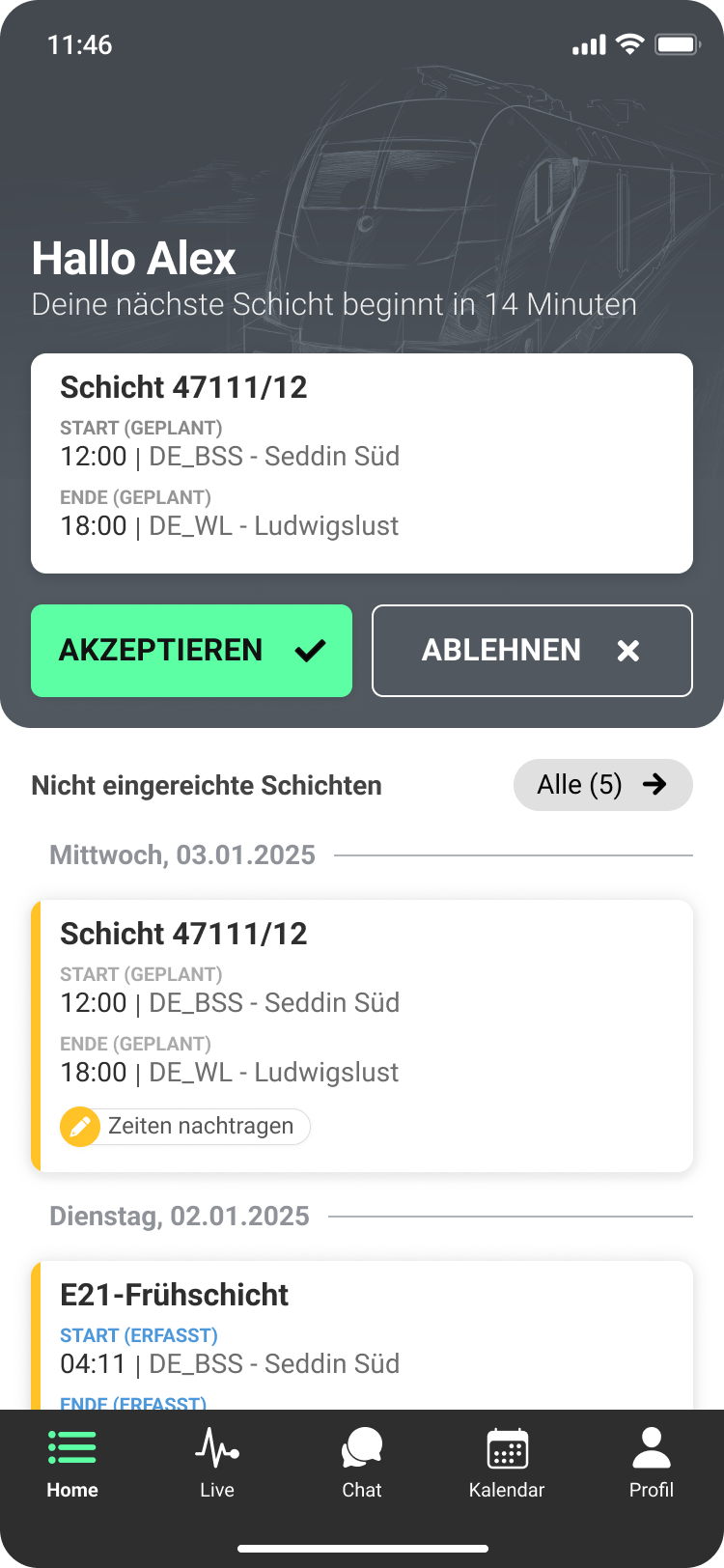The image size is (724, 1568).
Task: Switch to the Live tab
Action: pyautogui.click(x=217, y=1464)
